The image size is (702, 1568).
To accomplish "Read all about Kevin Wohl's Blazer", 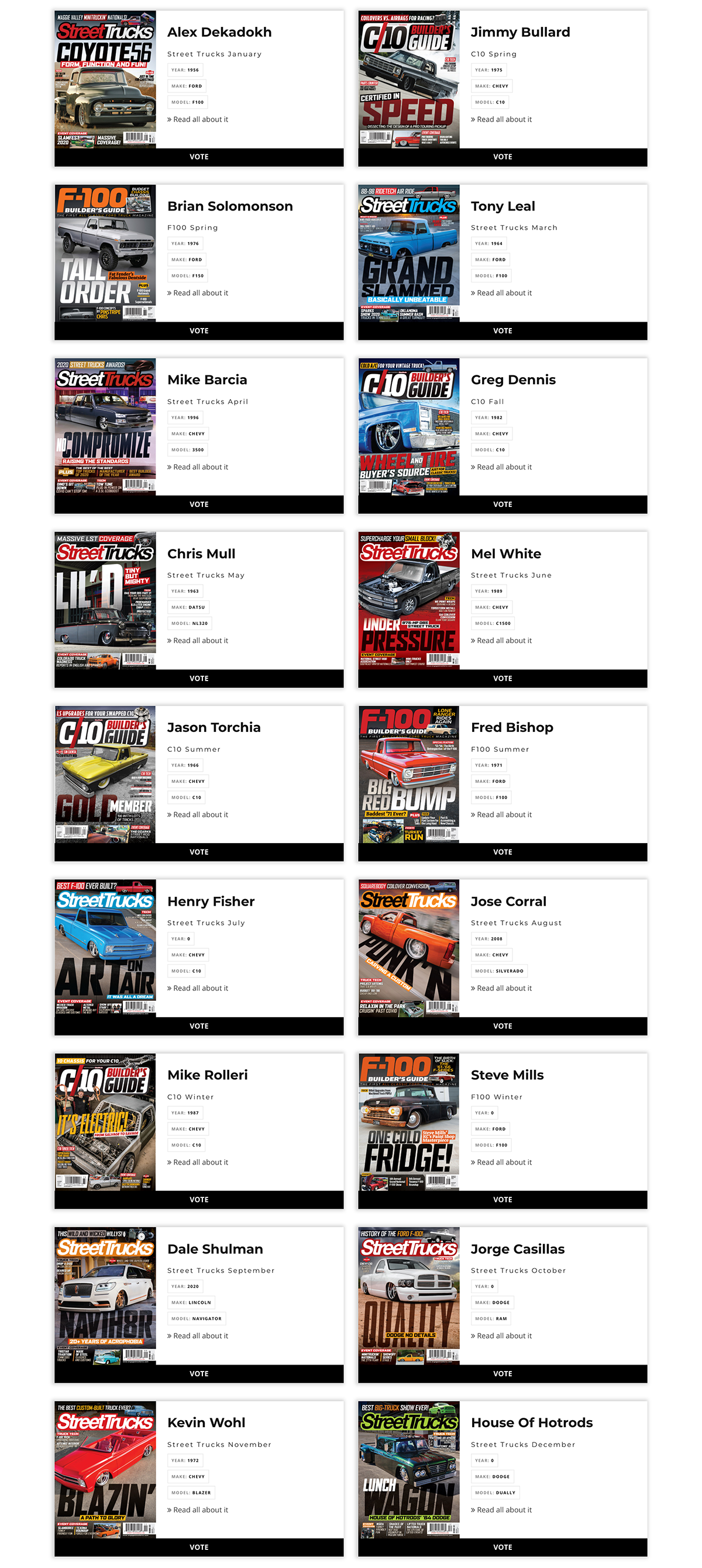I will point(198,1510).
